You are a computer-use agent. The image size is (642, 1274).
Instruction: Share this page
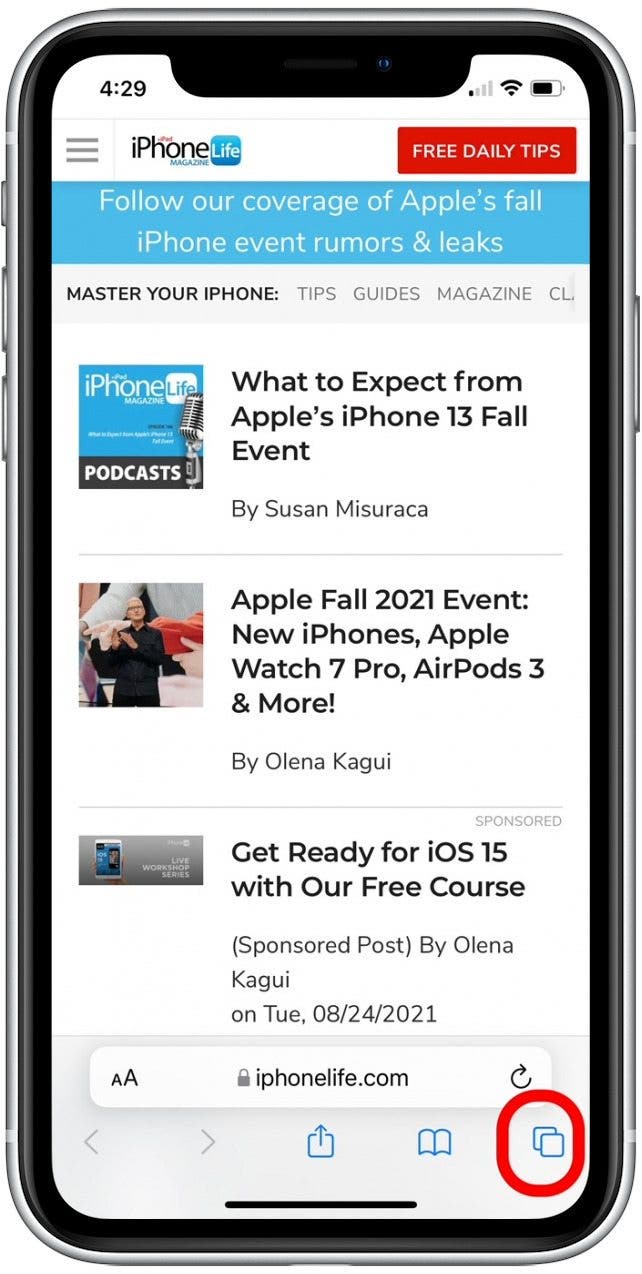coord(320,1141)
